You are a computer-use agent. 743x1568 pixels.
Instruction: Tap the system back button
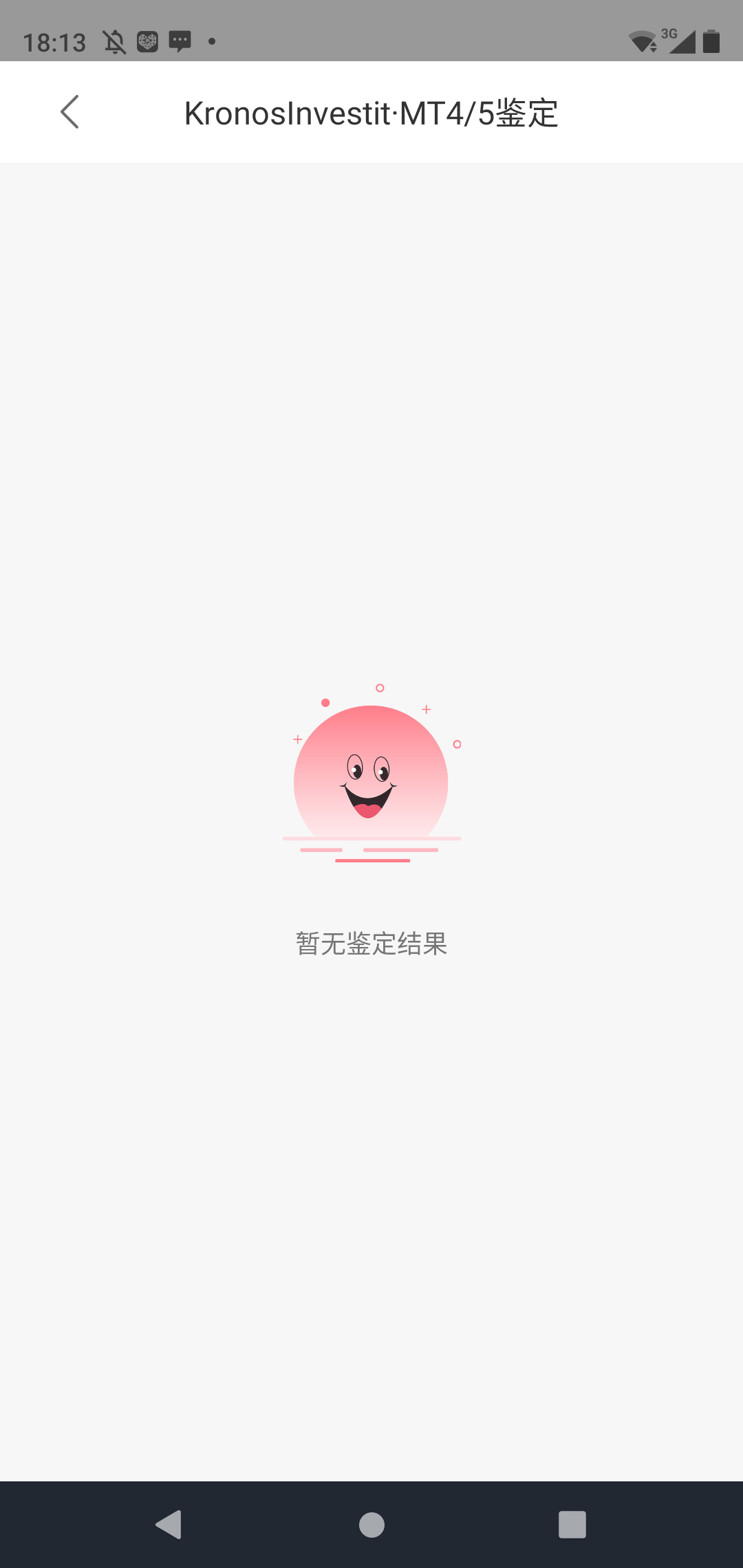click(x=169, y=1525)
